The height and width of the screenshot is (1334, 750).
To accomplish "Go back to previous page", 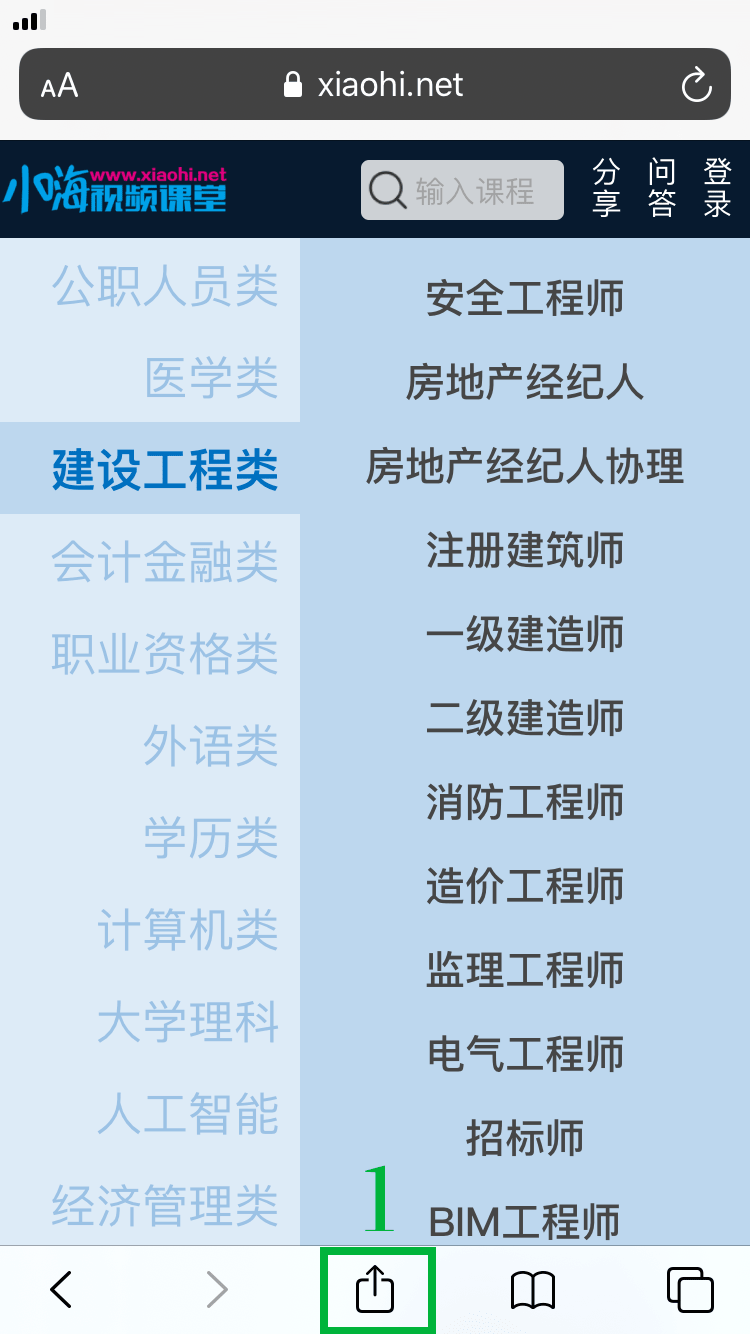I will [61, 1290].
